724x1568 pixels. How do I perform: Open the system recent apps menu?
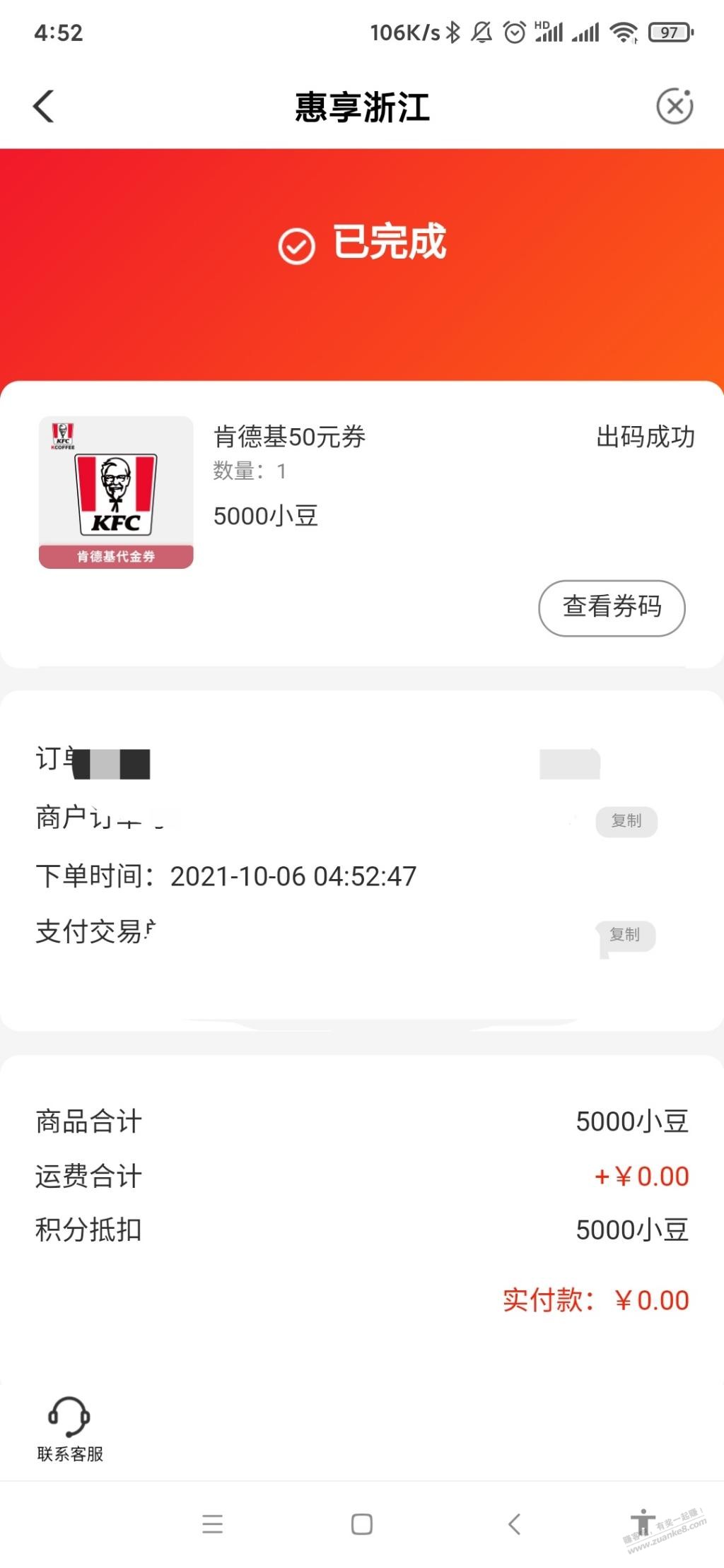pos(212,1523)
